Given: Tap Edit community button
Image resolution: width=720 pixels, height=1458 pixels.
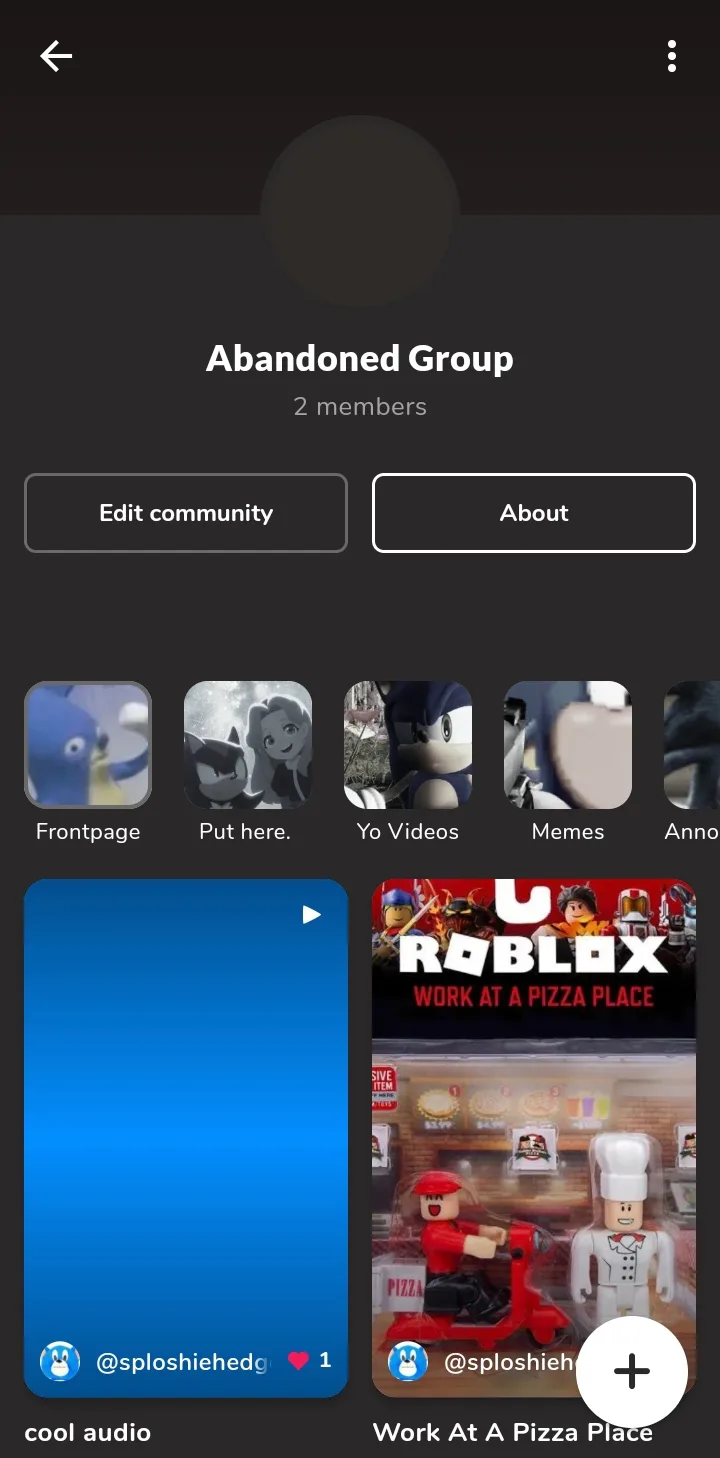Looking at the screenshot, I should 186,513.
